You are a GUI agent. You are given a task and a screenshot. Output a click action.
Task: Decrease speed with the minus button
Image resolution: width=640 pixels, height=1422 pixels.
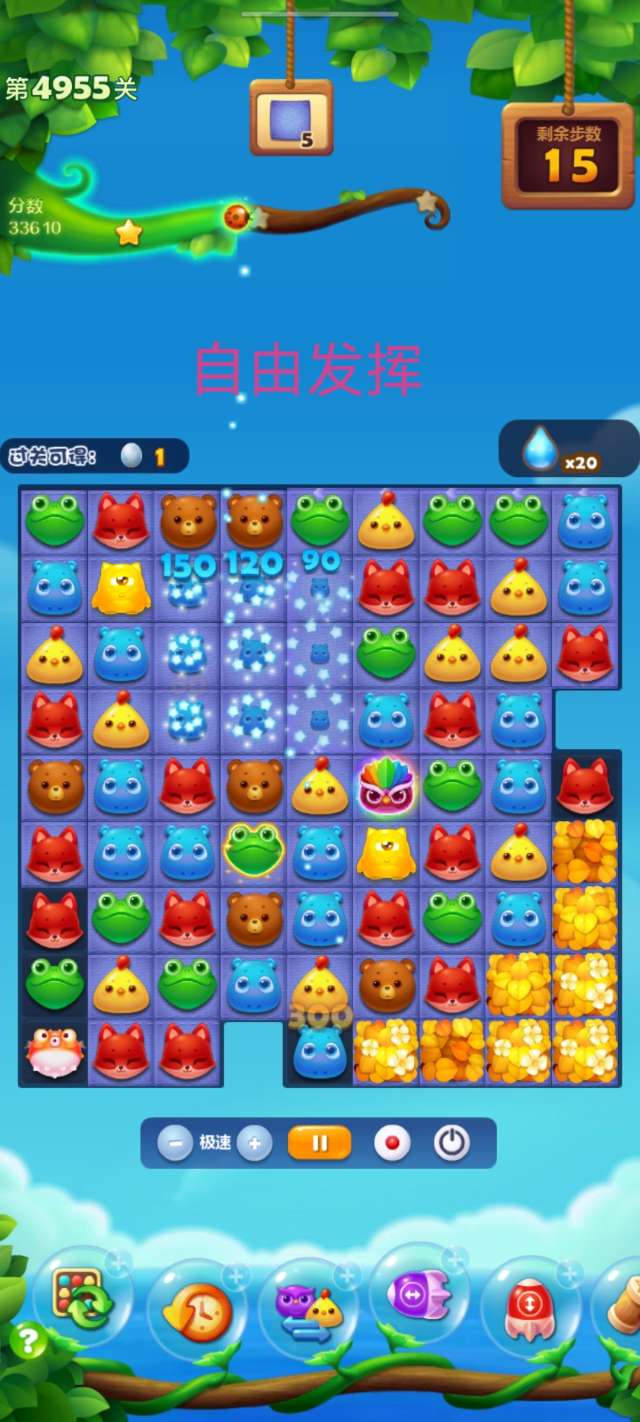(175, 1143)
